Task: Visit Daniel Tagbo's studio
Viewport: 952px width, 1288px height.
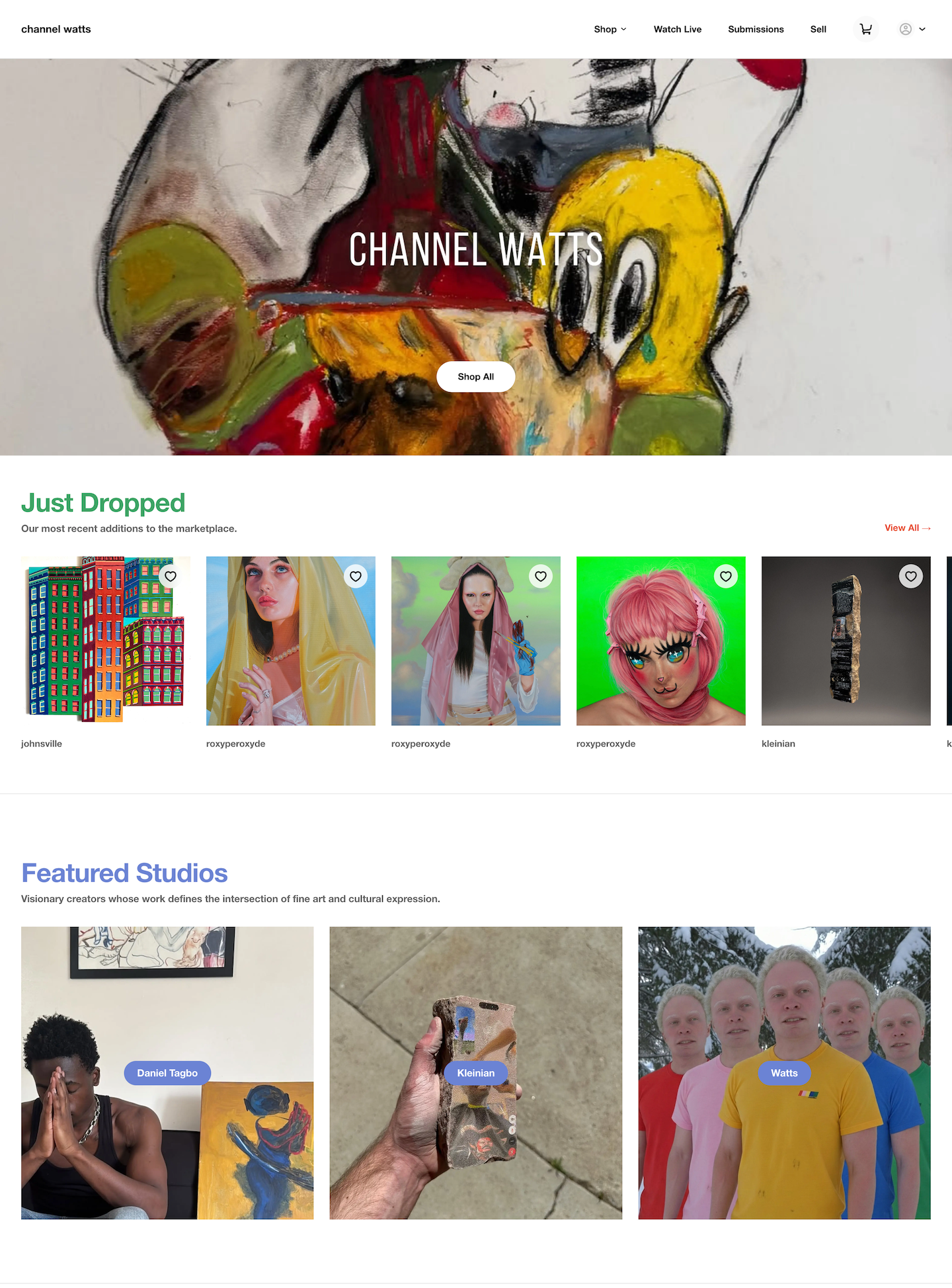Action: [x=167, y=1072]
